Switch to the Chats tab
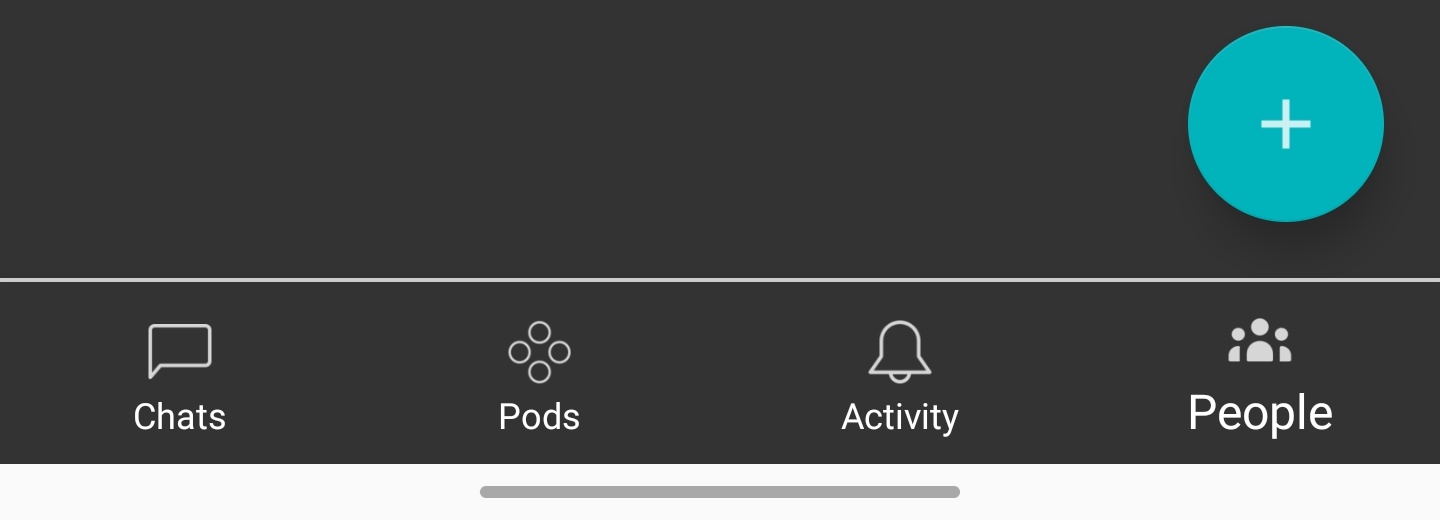This screenshot has height=520, width=1440. 180,376
